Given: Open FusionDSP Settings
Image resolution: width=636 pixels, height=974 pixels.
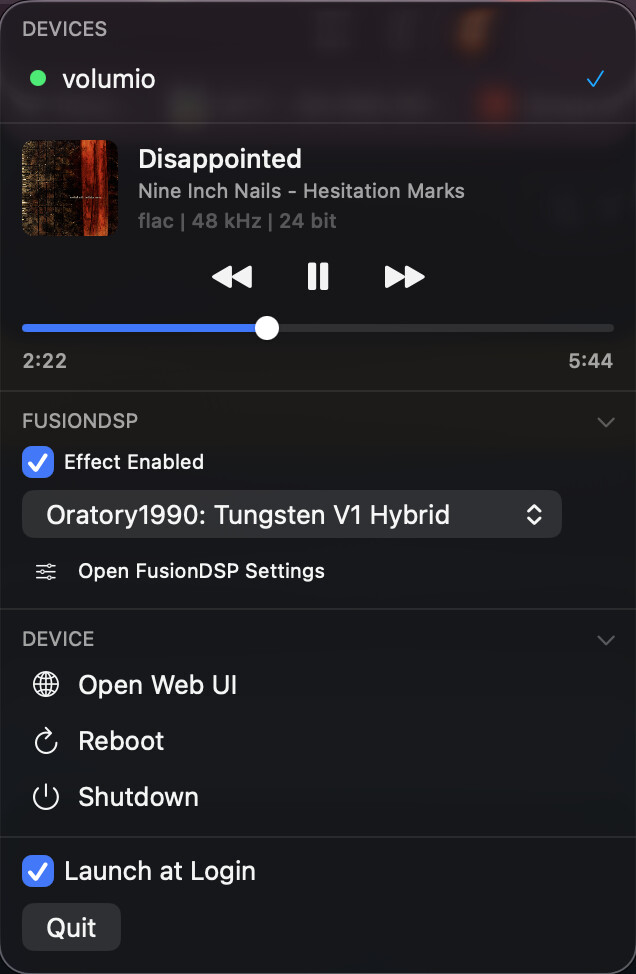Looking at the screenshot, I should 200,572.
